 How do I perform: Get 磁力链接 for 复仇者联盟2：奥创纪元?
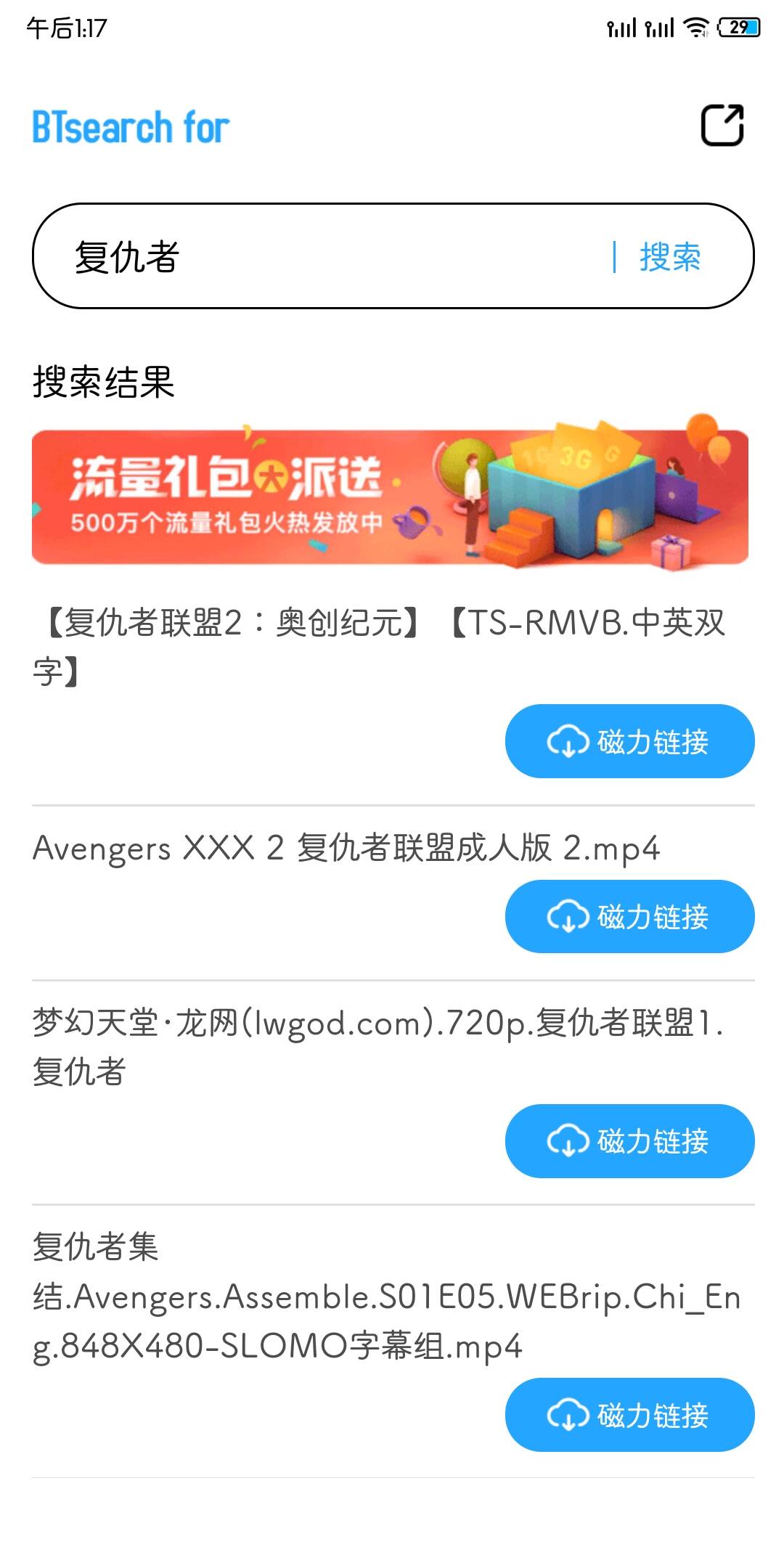629,741
